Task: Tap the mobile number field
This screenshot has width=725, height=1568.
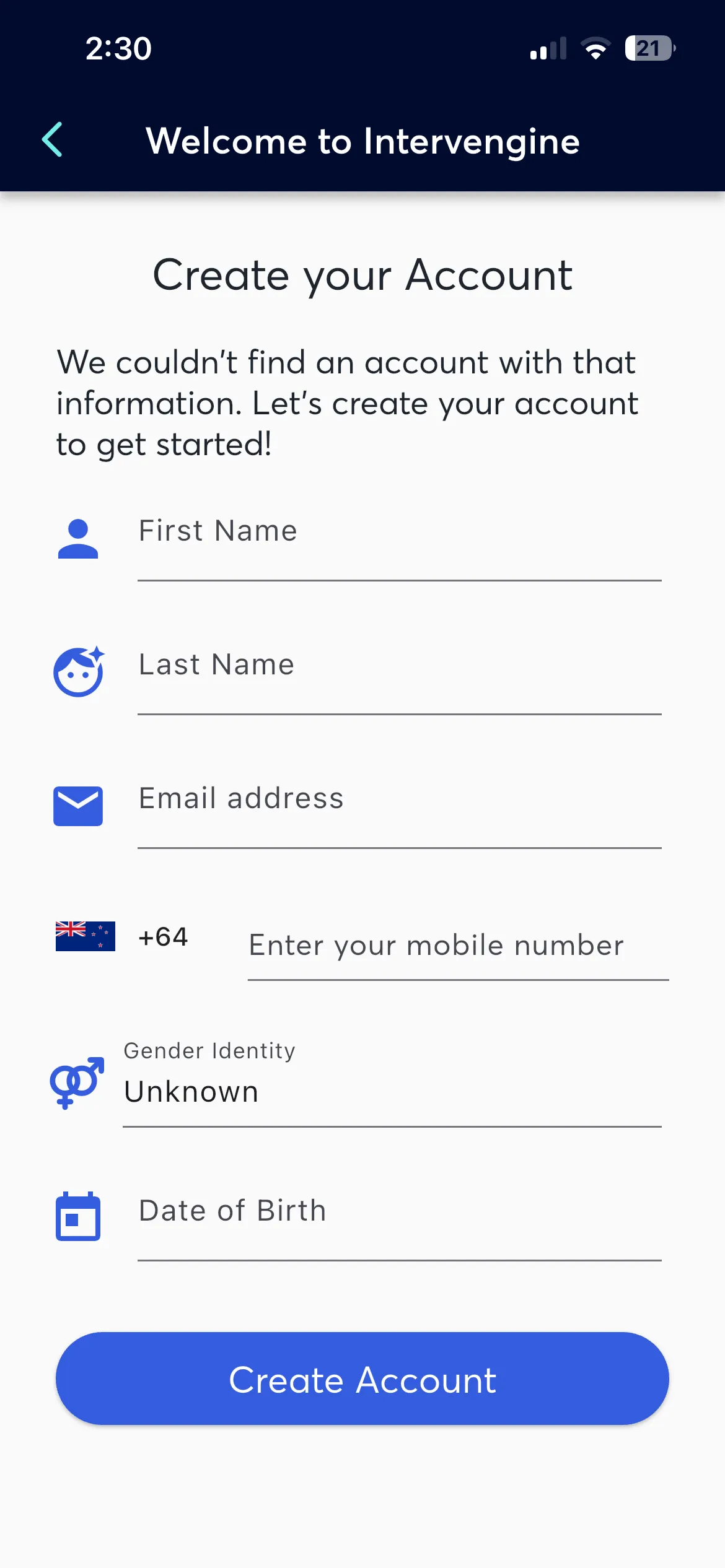Action: point(457,947)
